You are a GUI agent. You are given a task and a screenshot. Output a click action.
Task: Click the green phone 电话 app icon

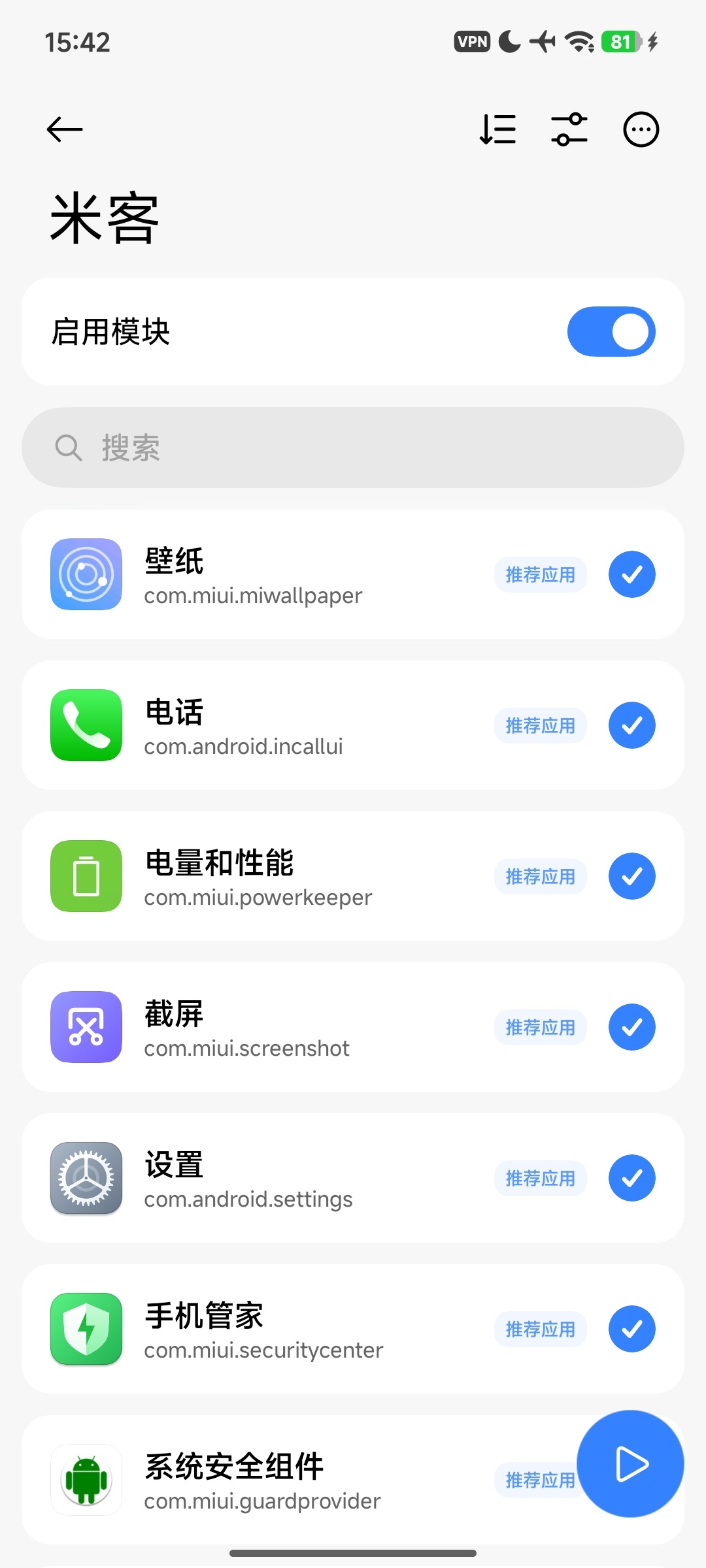86,726
